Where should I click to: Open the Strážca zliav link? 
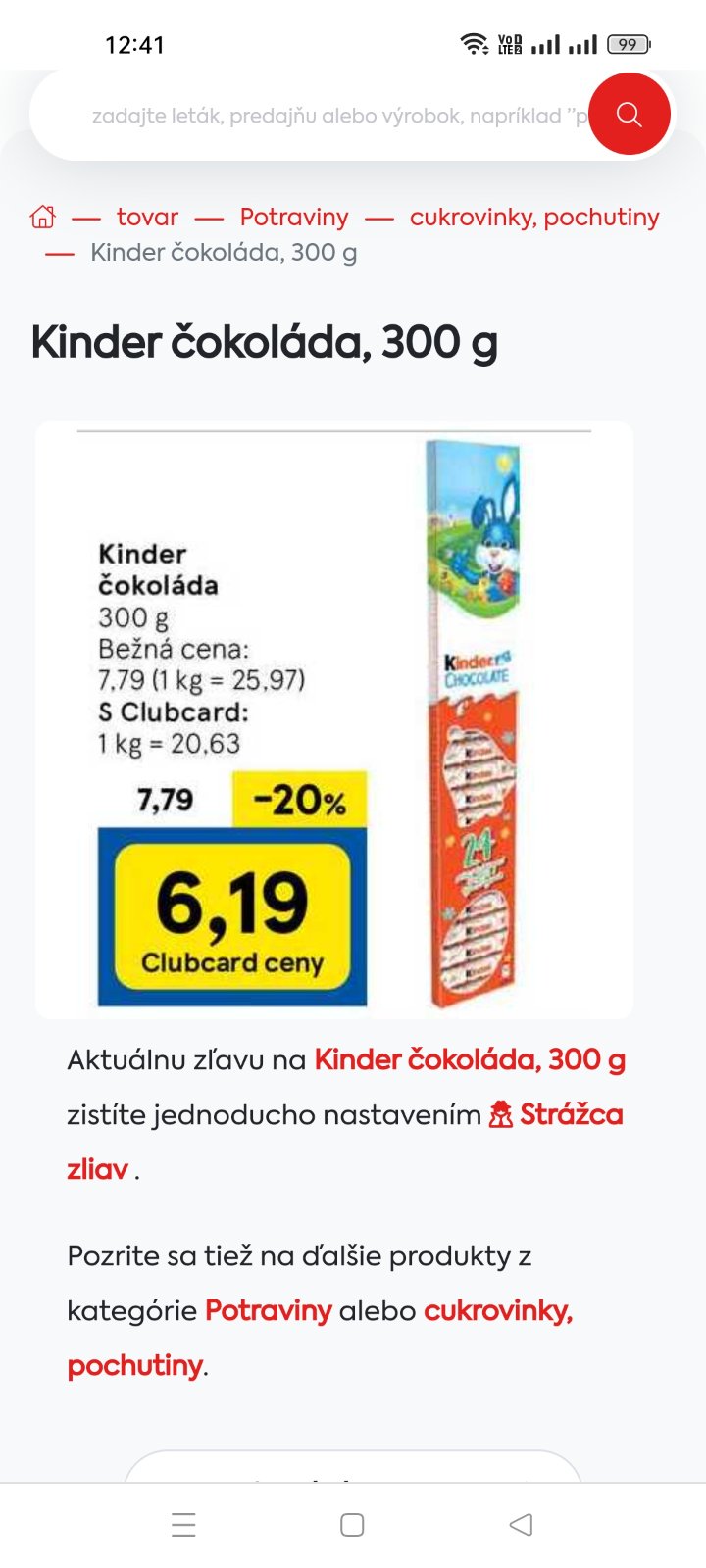click(557, 1114)
